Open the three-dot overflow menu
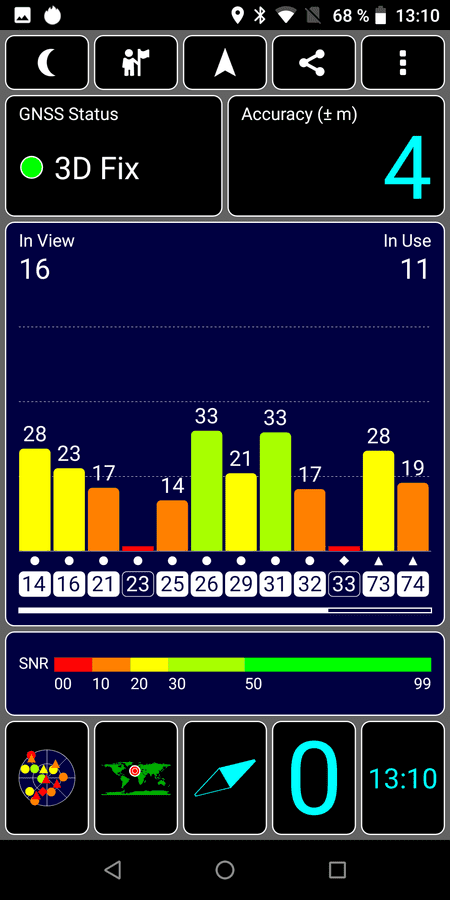The height and width of the screenshot is (900, 450). (403, 63)
